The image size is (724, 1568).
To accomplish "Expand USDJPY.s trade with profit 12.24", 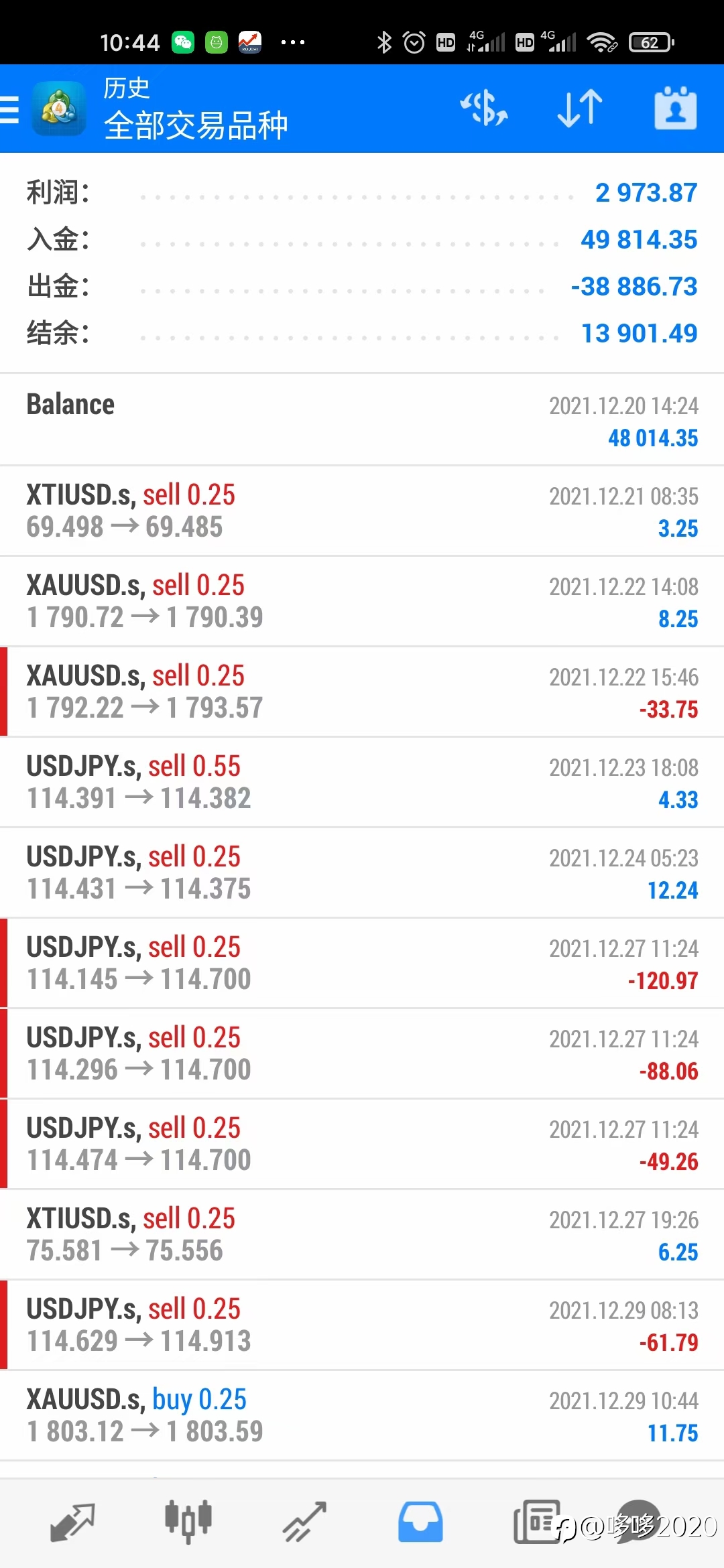I will click(362, 873).
